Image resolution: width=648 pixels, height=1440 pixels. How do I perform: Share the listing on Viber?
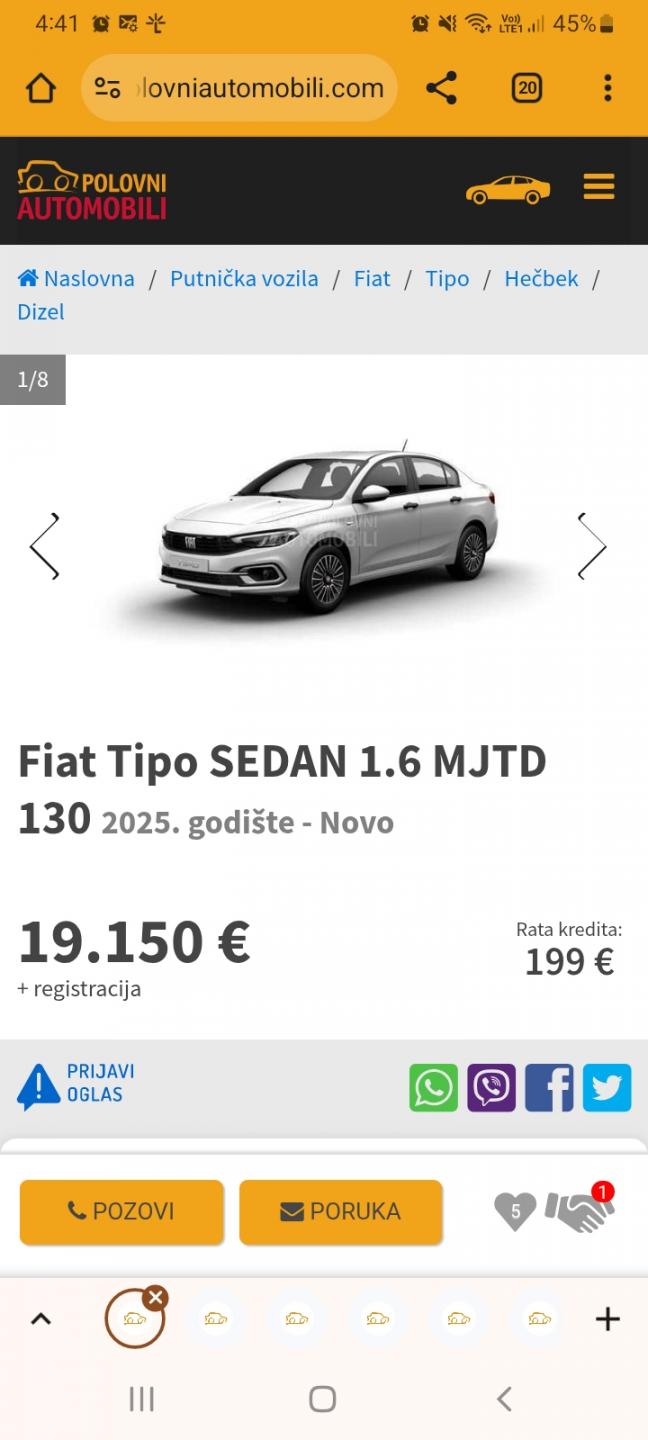point(491,1088)
